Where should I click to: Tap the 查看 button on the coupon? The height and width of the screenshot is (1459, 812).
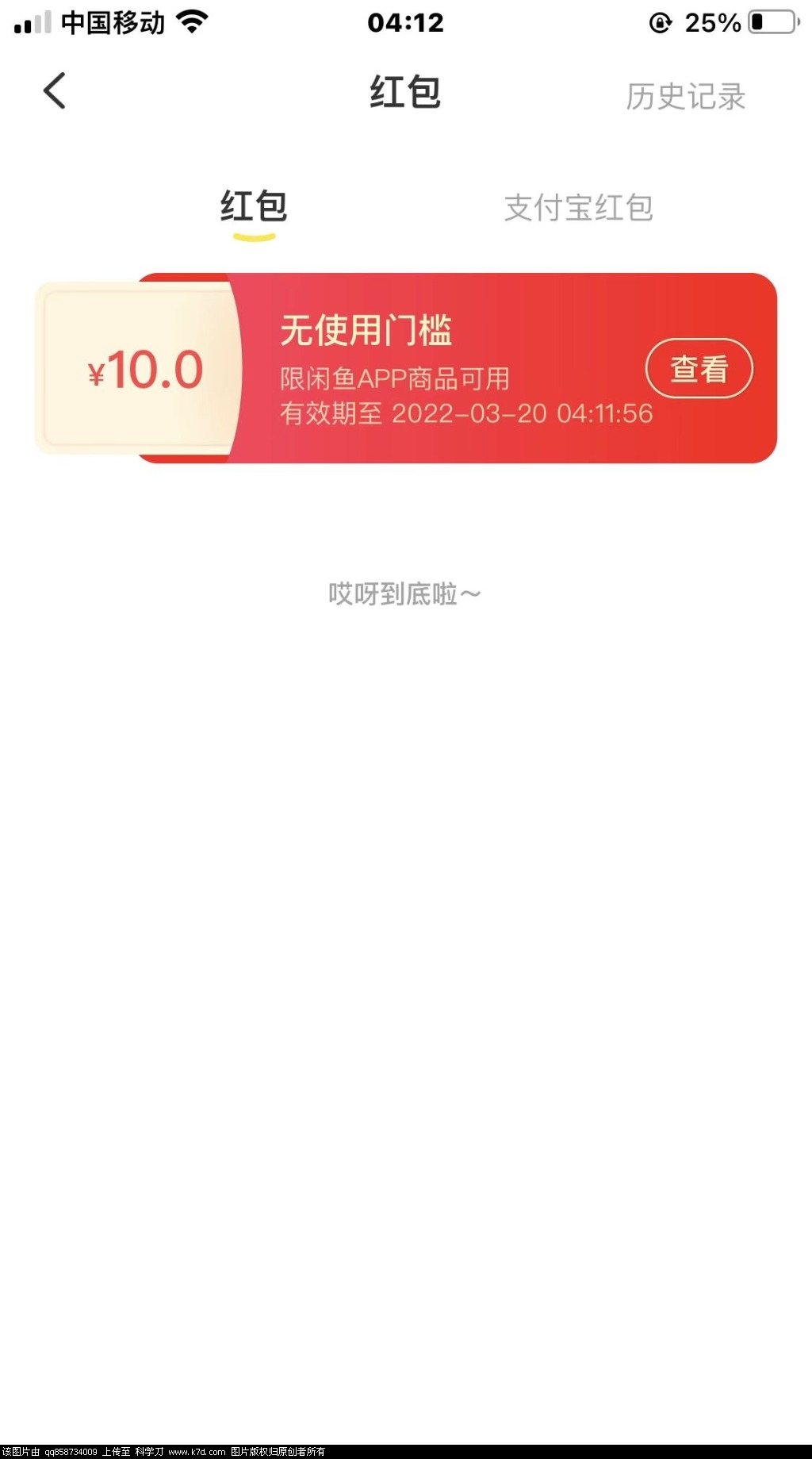pyautogui.click(x=700, y=368)
